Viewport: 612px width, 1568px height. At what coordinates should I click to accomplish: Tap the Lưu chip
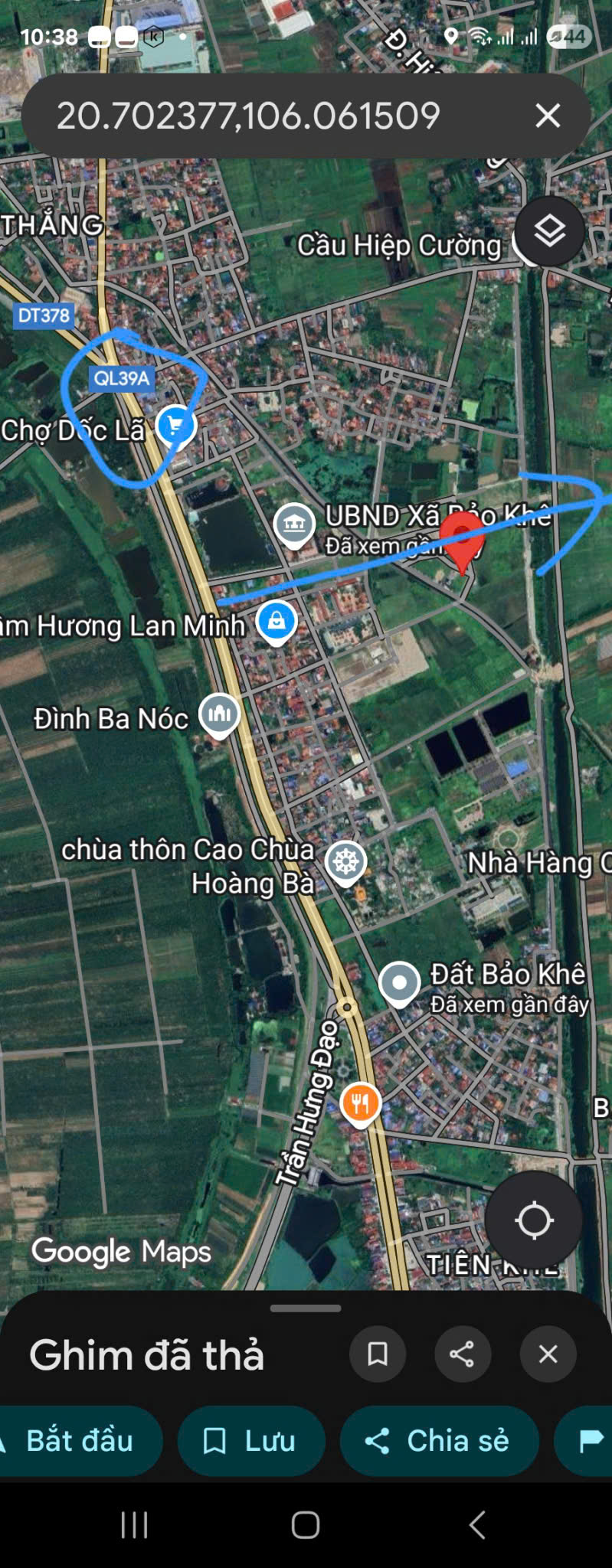250,1440
